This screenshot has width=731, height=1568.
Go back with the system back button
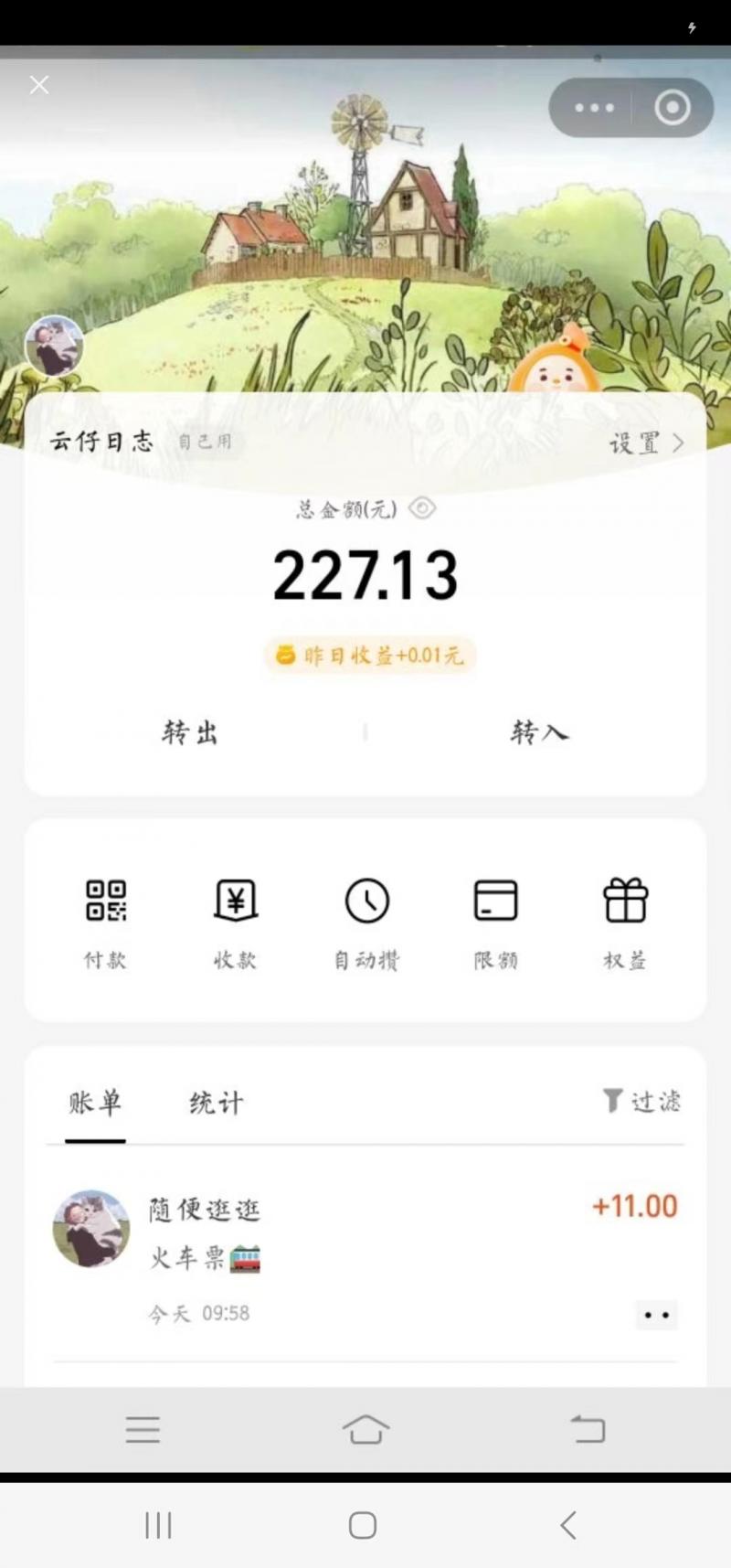(x=568, y=1524)
